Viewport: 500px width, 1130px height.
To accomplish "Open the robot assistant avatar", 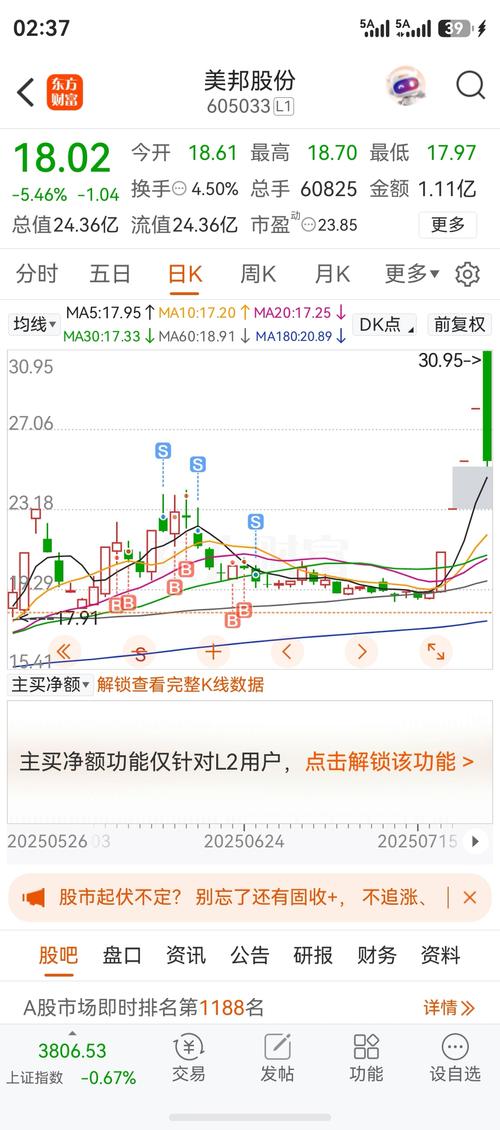I will point(406,87).
